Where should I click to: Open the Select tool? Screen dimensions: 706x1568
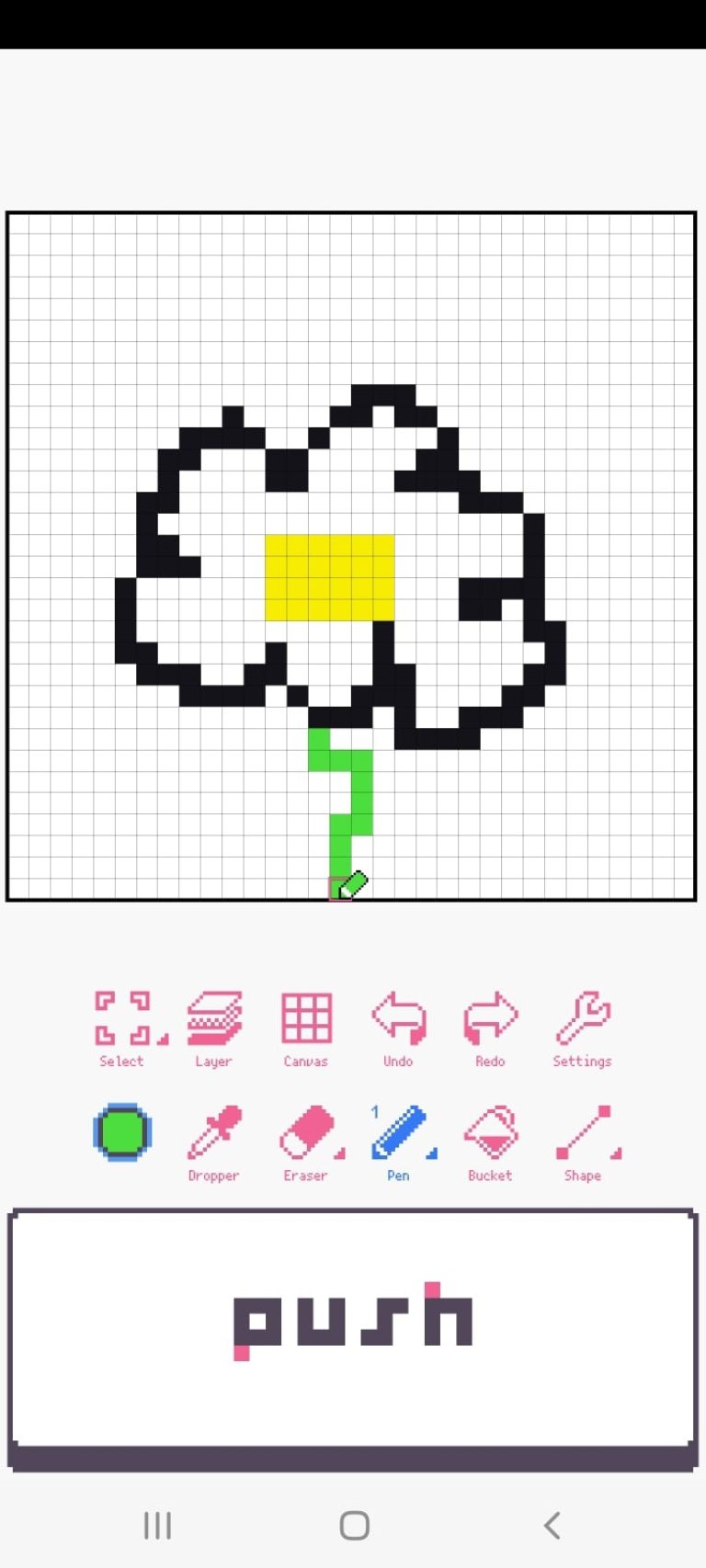(x=120, y=1020)
